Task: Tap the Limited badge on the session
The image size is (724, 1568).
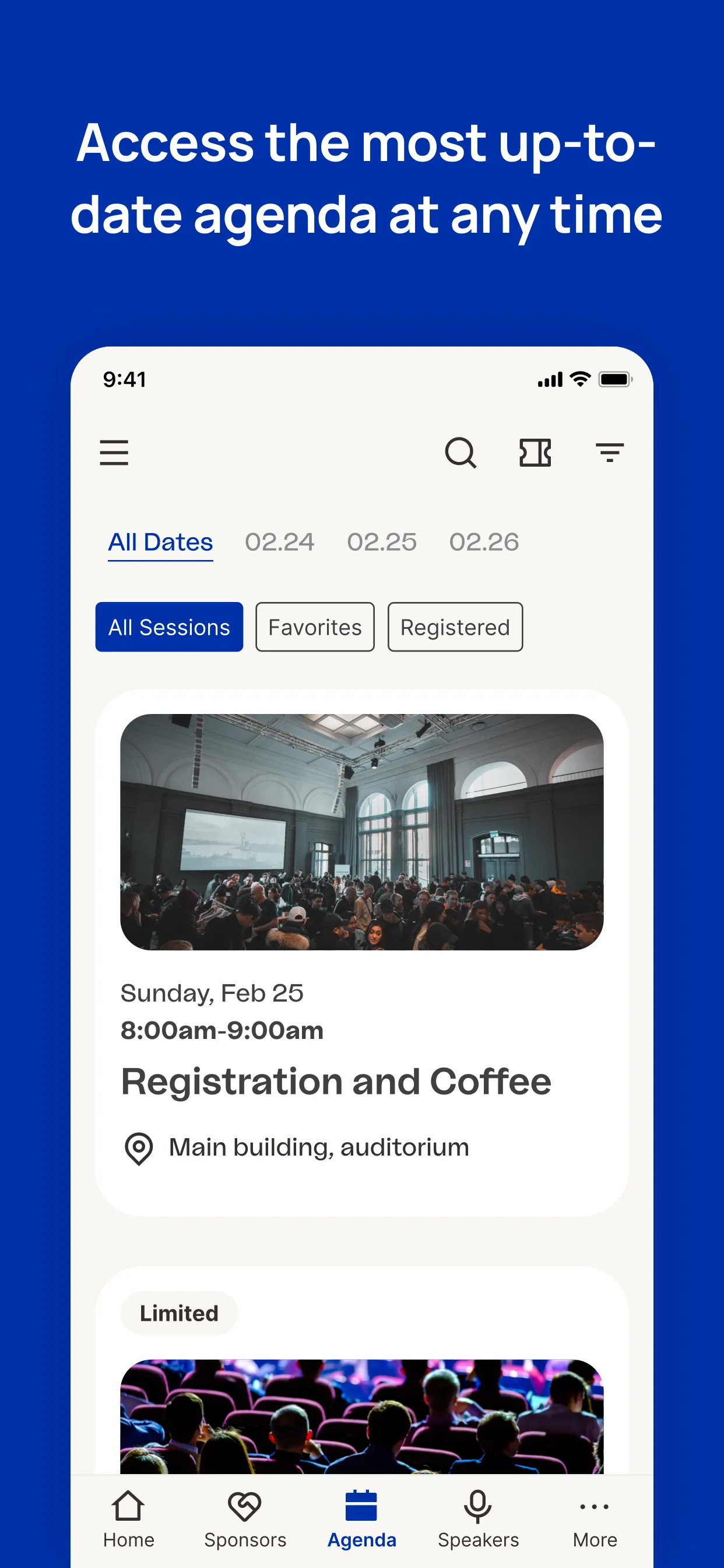Action: coord(178,1313)
